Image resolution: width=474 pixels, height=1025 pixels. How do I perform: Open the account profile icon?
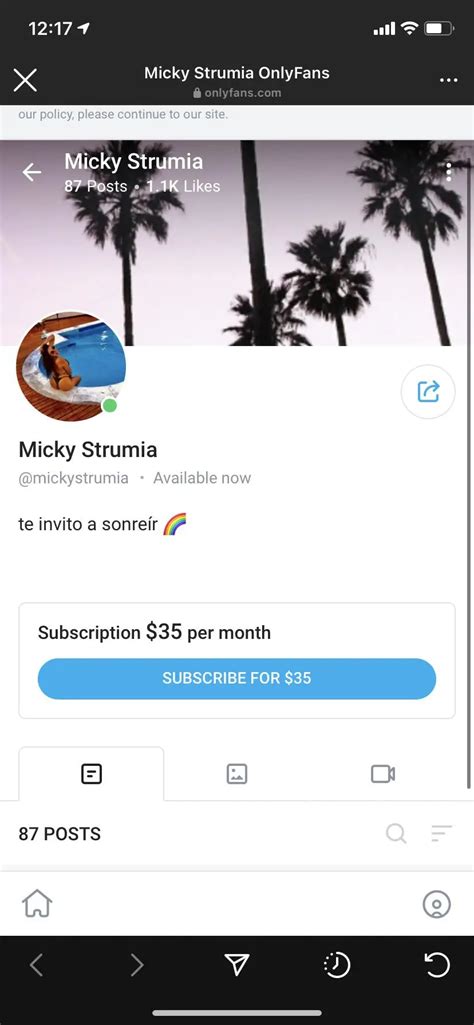437,905
